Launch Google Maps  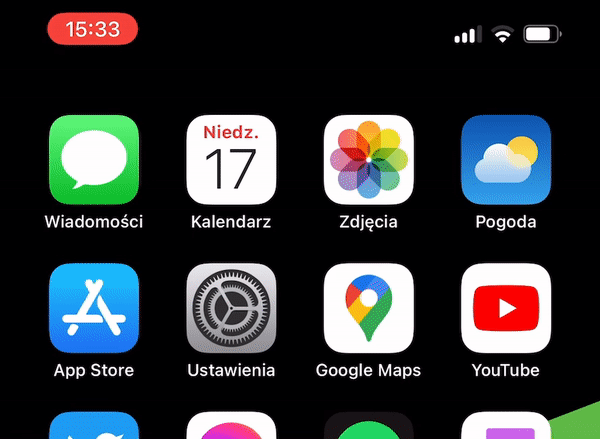coord(369,308)
